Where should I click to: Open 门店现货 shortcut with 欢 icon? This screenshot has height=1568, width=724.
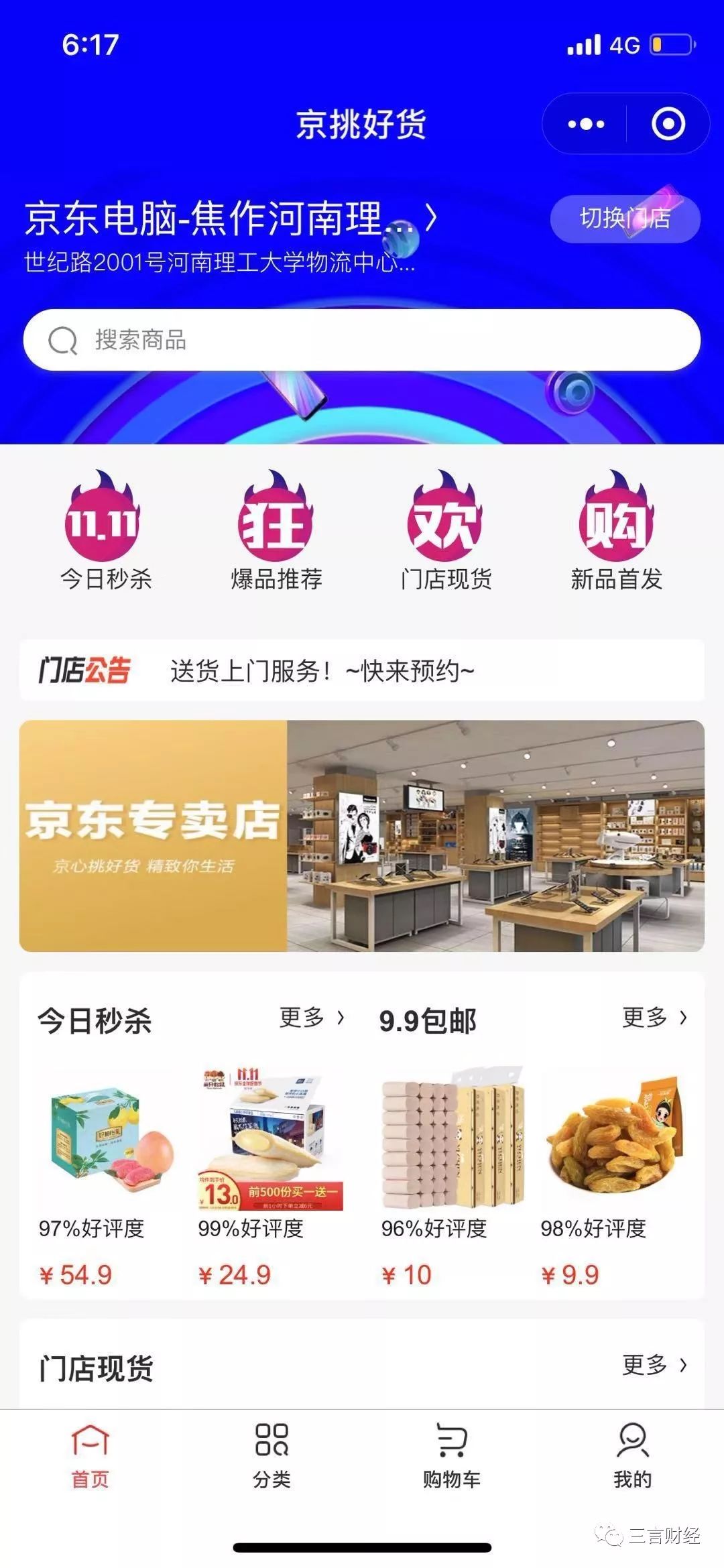(x=446, y=531)
